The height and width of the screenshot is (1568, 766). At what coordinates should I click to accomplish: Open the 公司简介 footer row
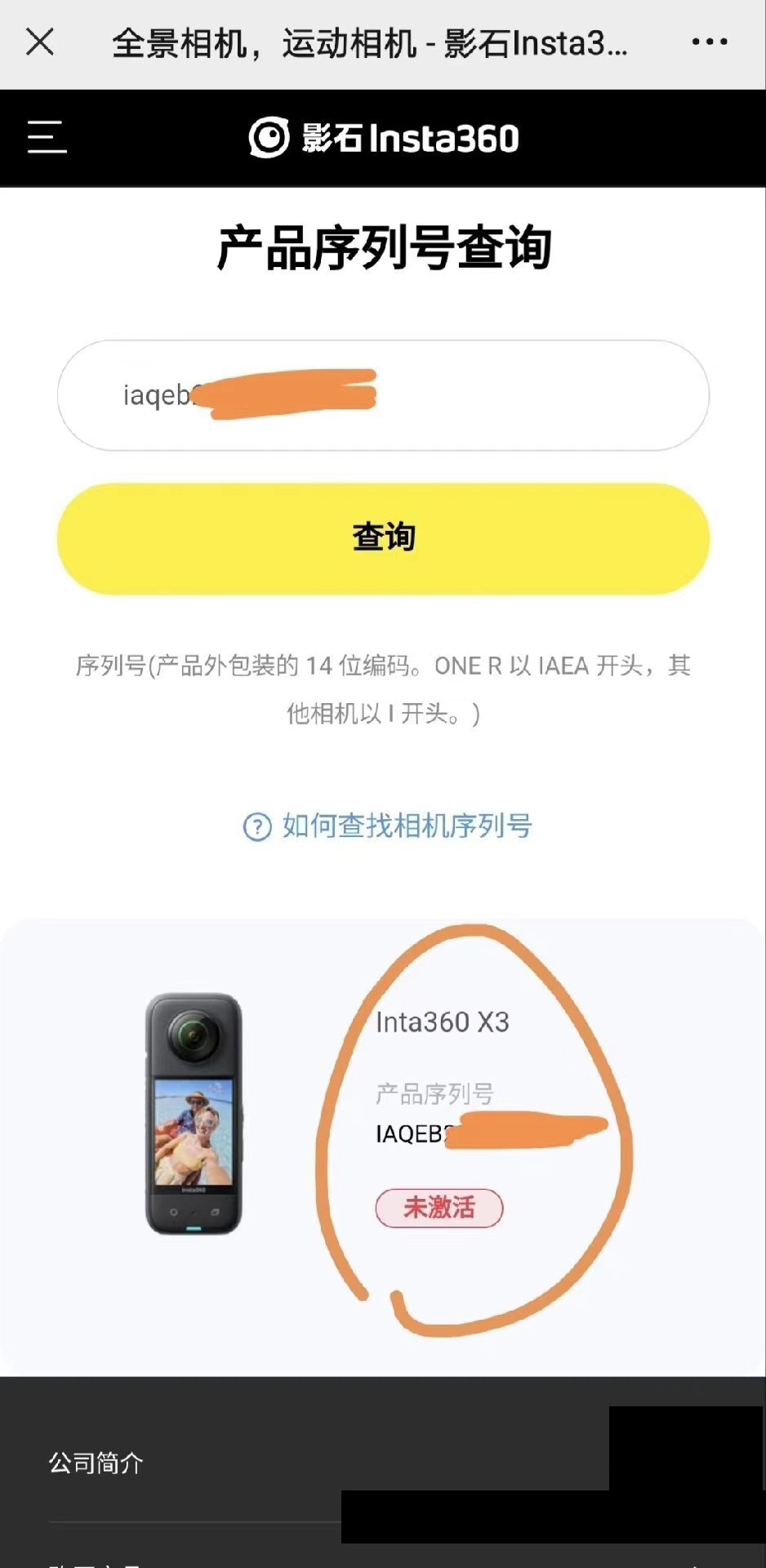pyautogui.click(x=96, y=1462)
